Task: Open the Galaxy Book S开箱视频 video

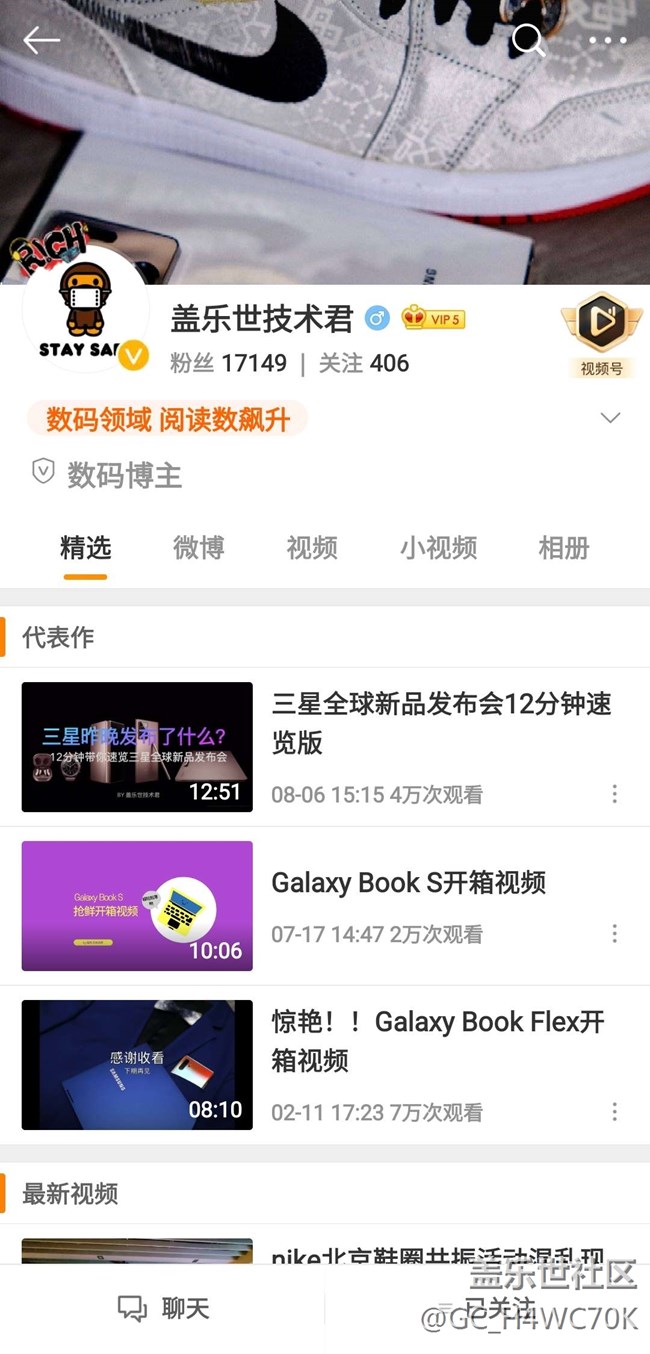Action: click(137, 906)
